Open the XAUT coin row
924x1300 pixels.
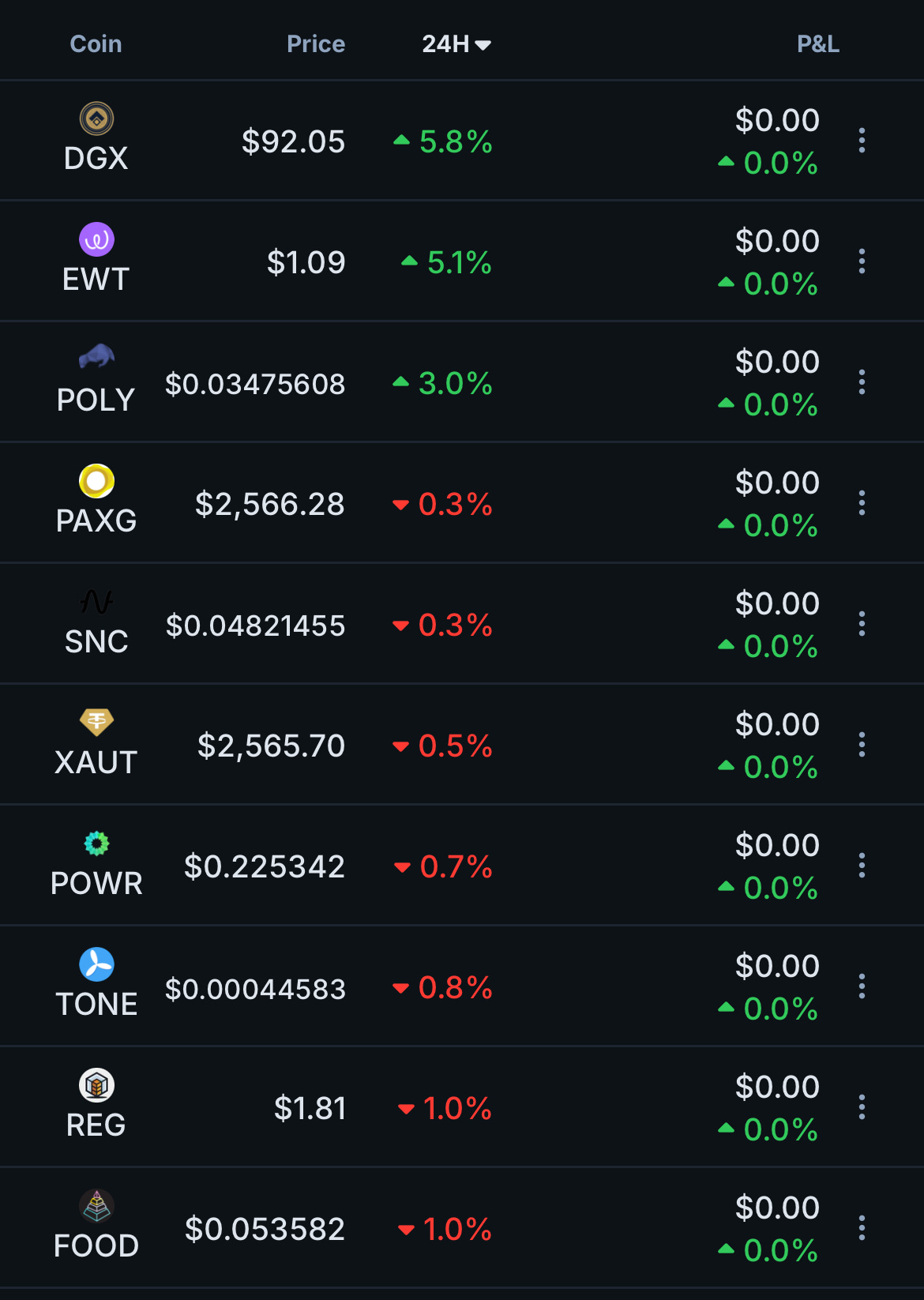click(x=462, y=745)
